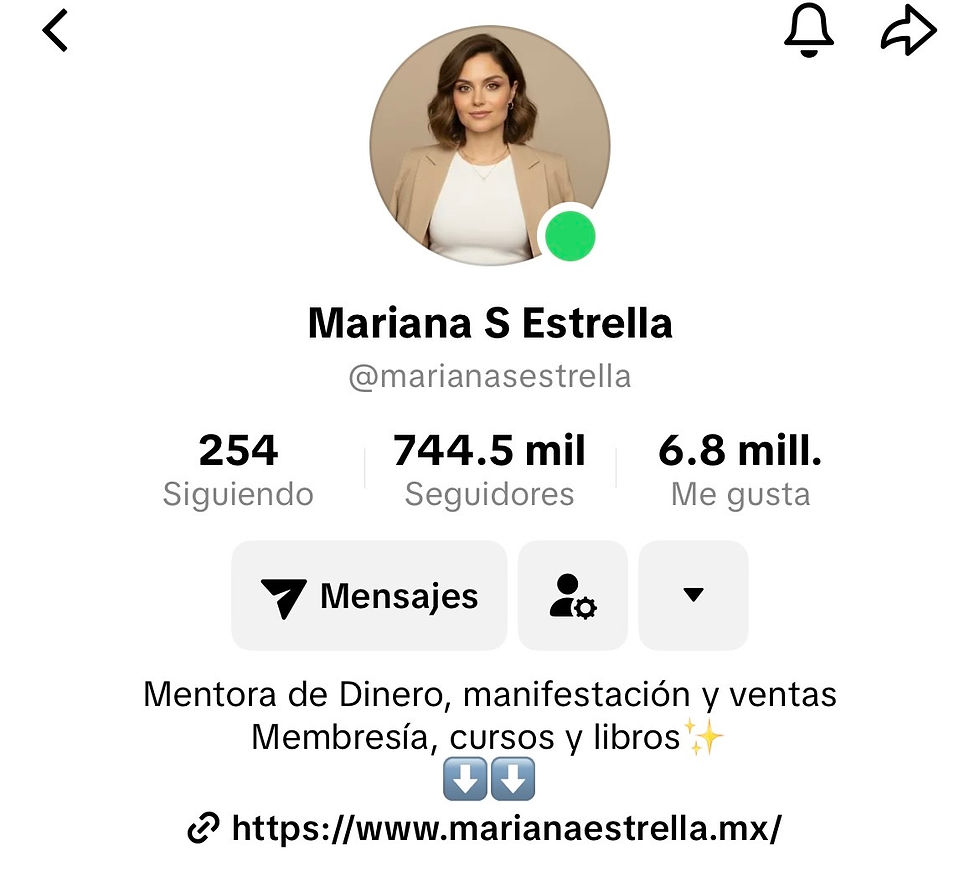980x882 pixels.
Task: Share this profile
Action: [908, 31]
